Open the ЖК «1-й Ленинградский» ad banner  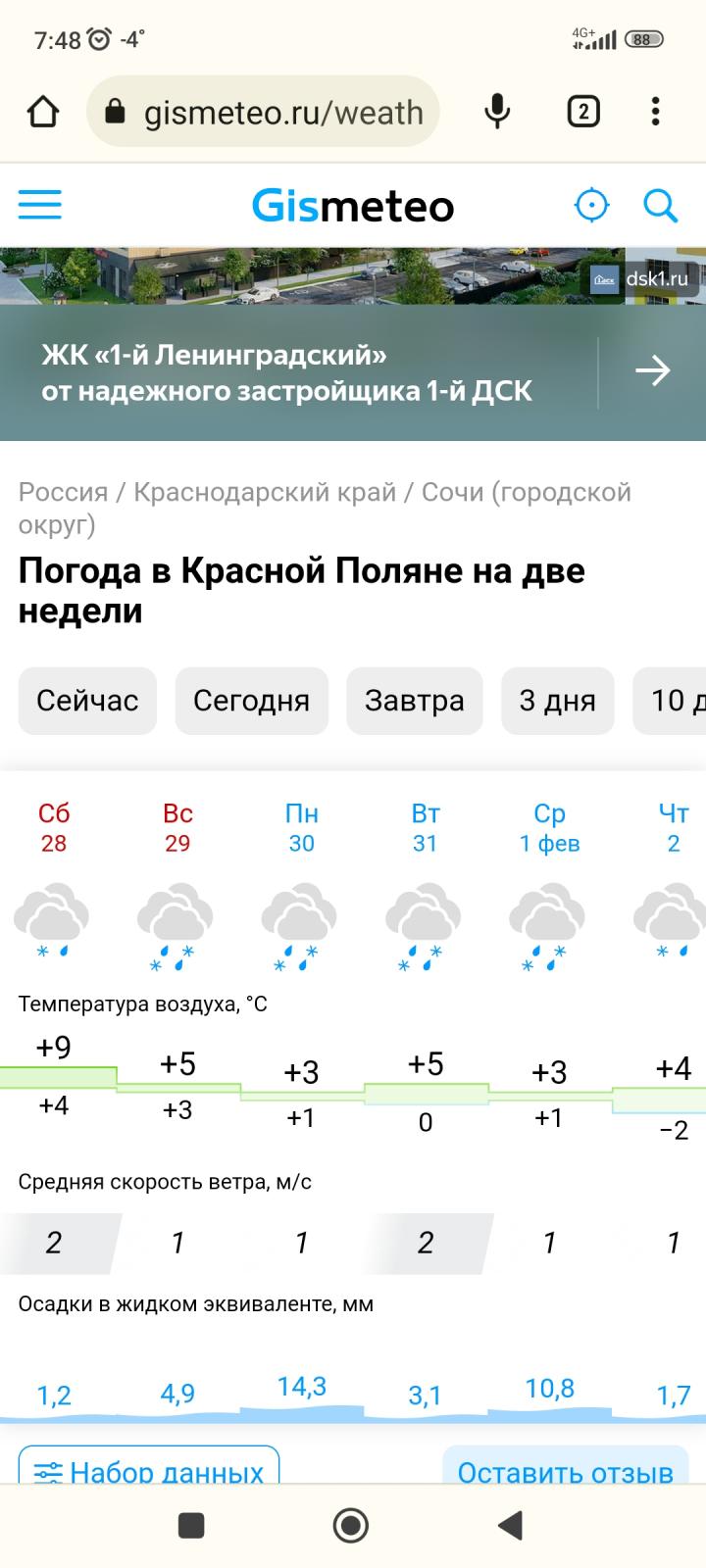353,344
